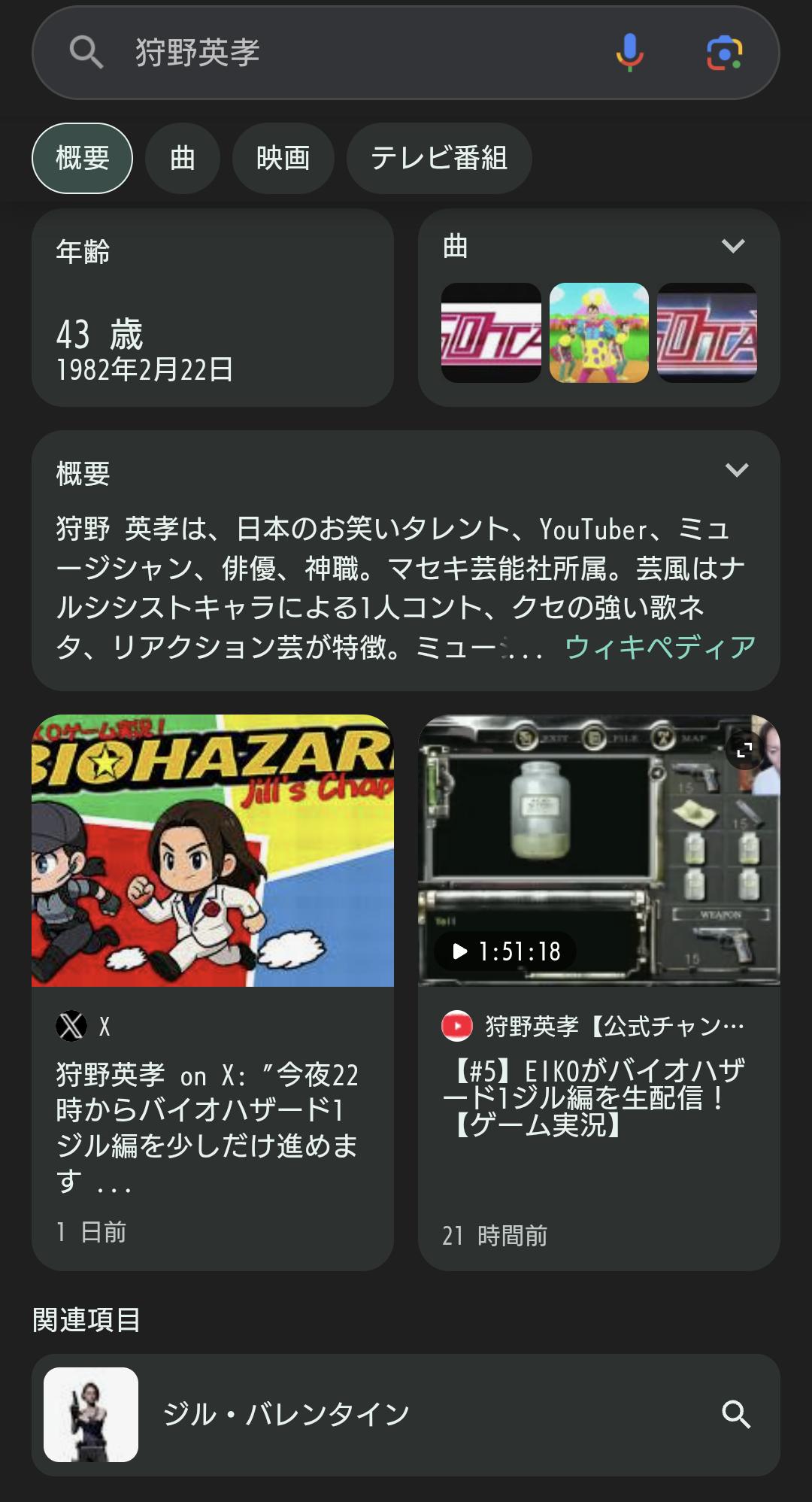Screen dimensions: 812x1502
Task: Open related item ジル・バレンタイン
Action: [406, 1415]
